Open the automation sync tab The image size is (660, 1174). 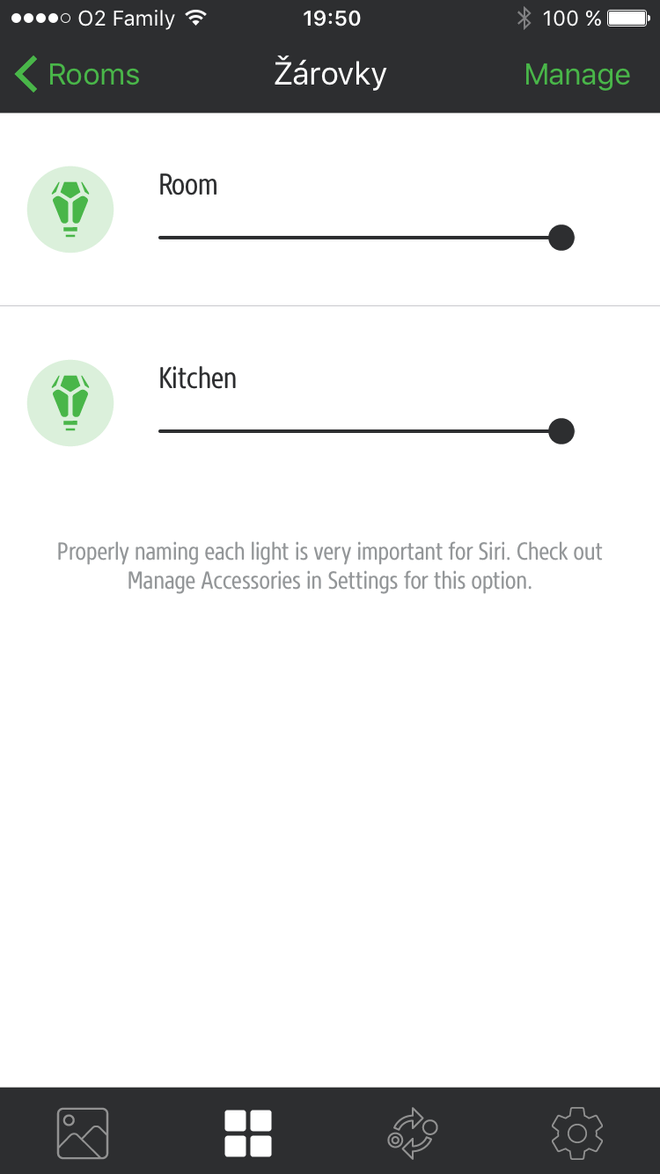pyautogui.click(x=413, y=1133)
